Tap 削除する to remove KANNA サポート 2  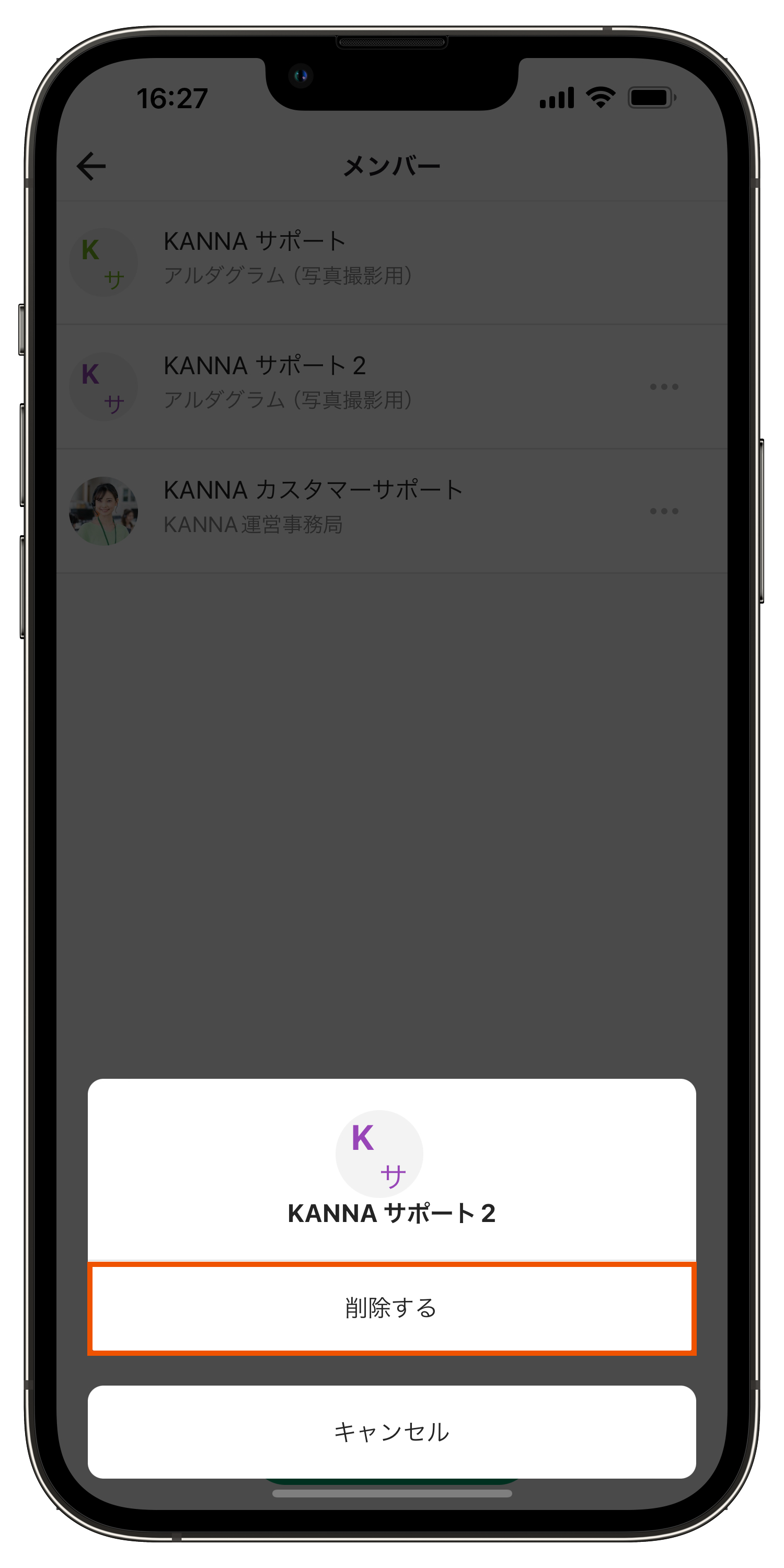pyautogui.click(x=391, y=1308)
